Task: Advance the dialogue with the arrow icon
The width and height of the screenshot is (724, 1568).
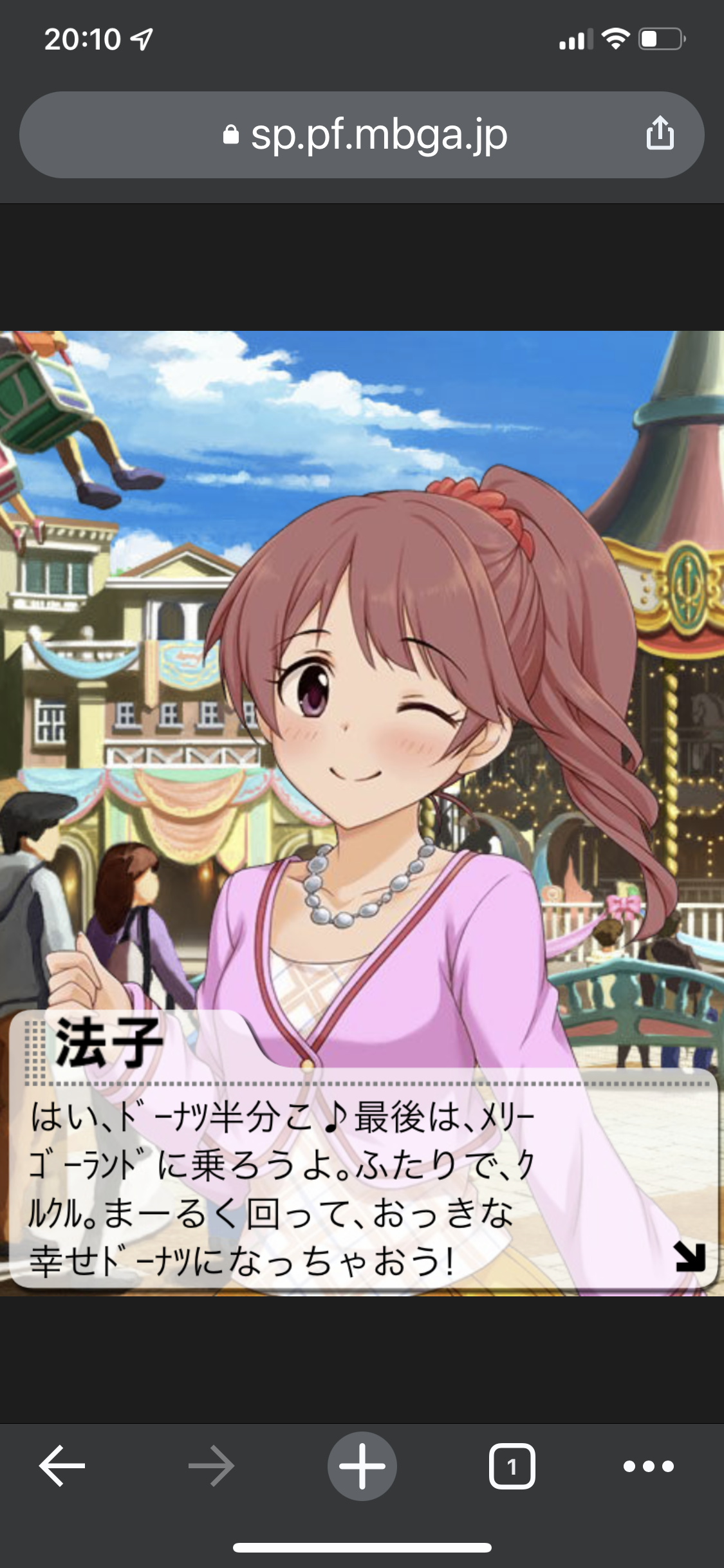Action: [690, 1256]
